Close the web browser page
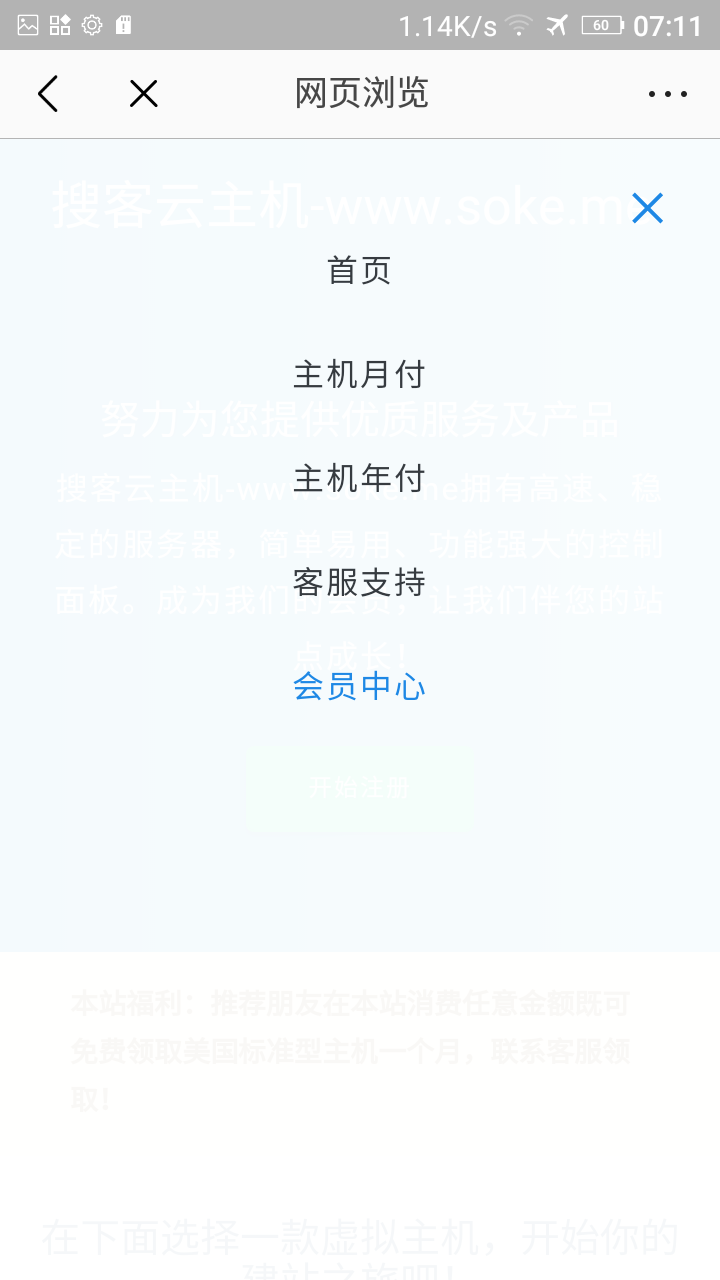Image resolution: width=720 pixels, height=1280 pixels. tap(144, 94)
